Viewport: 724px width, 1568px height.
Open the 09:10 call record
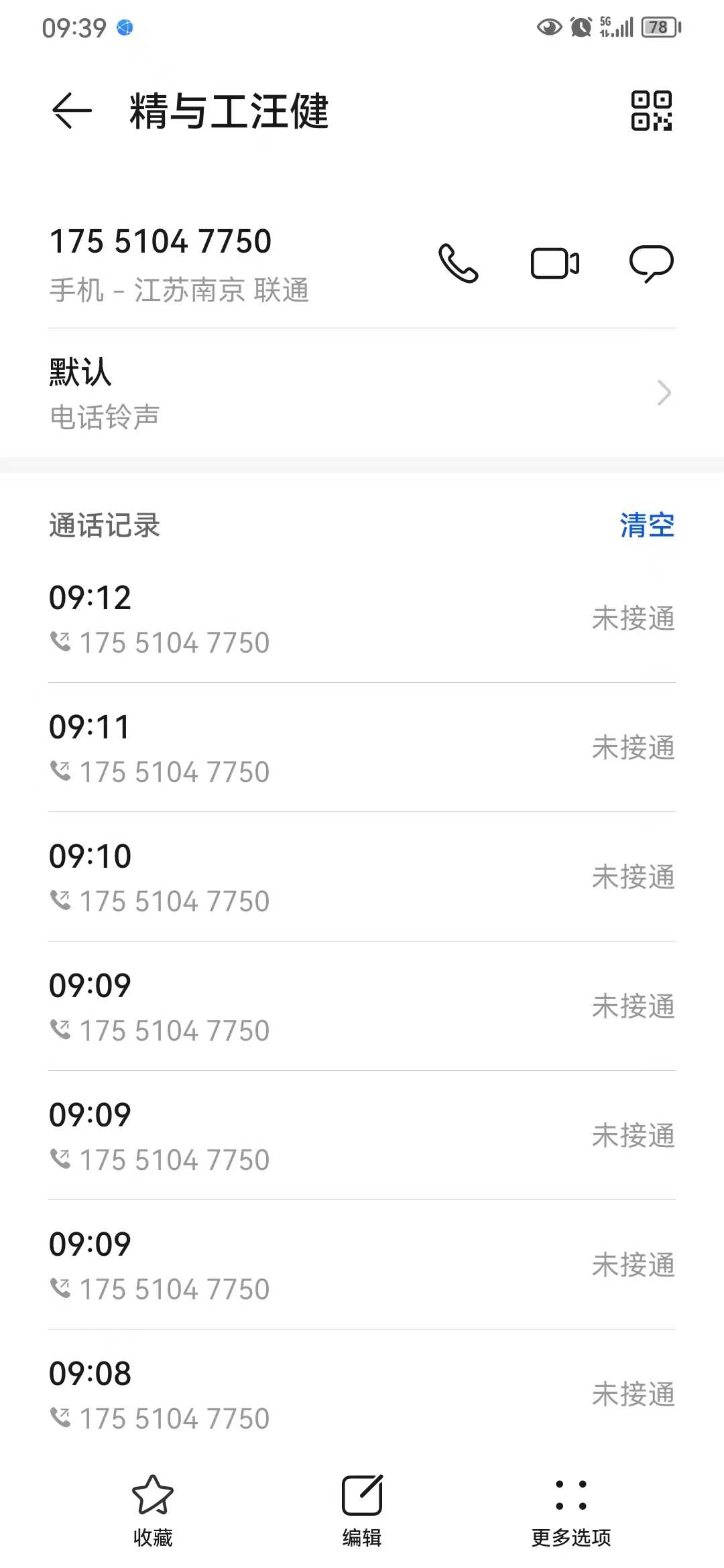pyautogui.click(x=362, y=877)
